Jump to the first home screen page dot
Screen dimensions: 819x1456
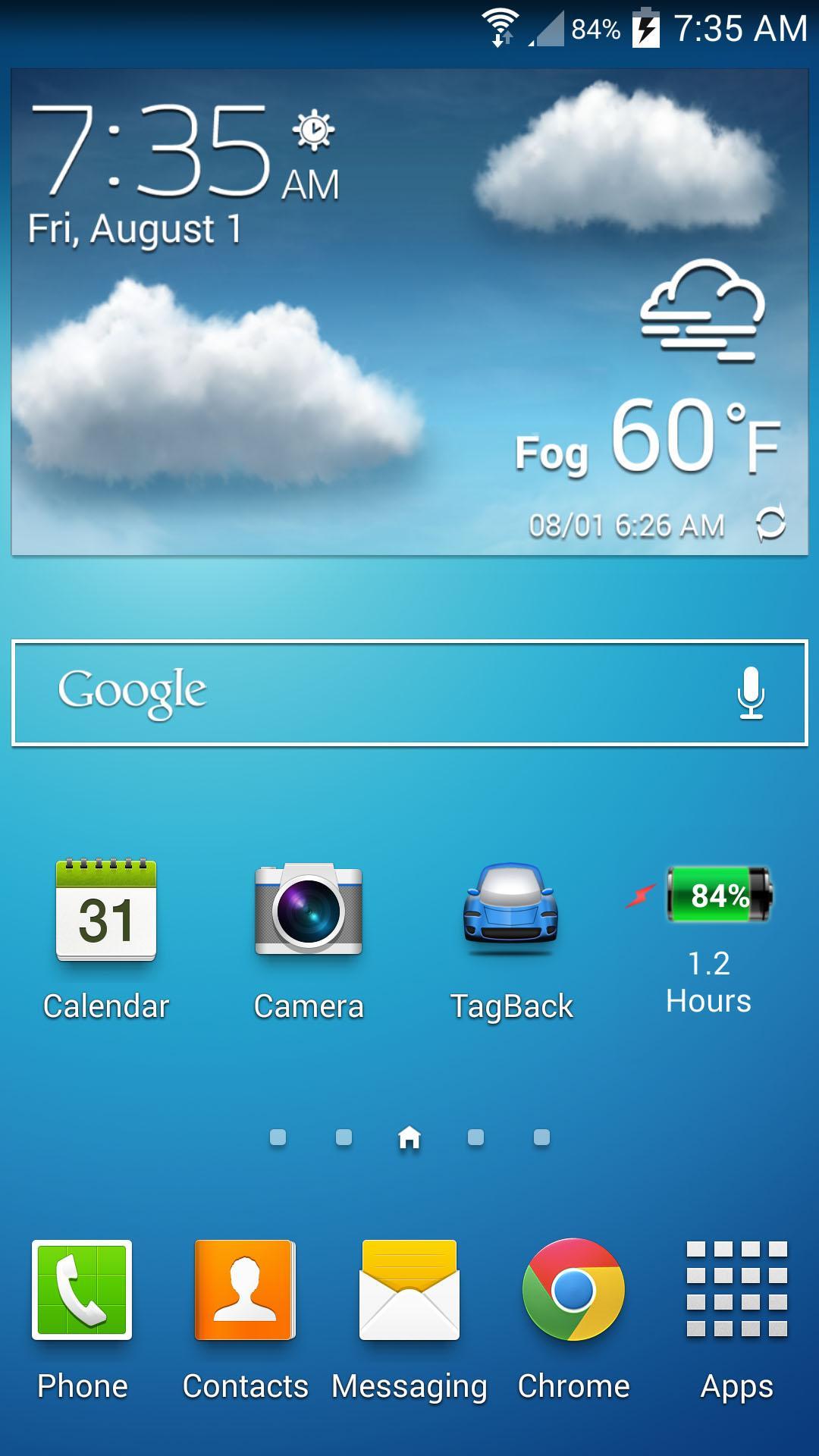[x=278, y=1137]
